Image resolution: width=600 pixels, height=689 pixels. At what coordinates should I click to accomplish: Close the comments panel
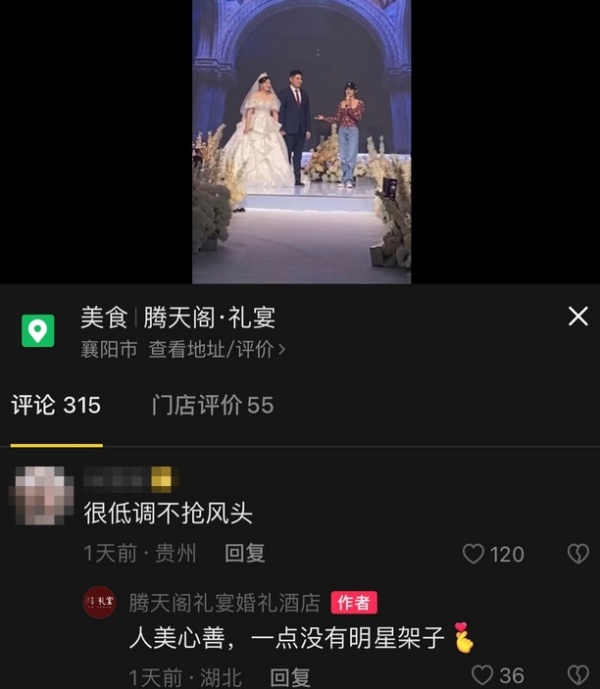click(x=578, y=317)
